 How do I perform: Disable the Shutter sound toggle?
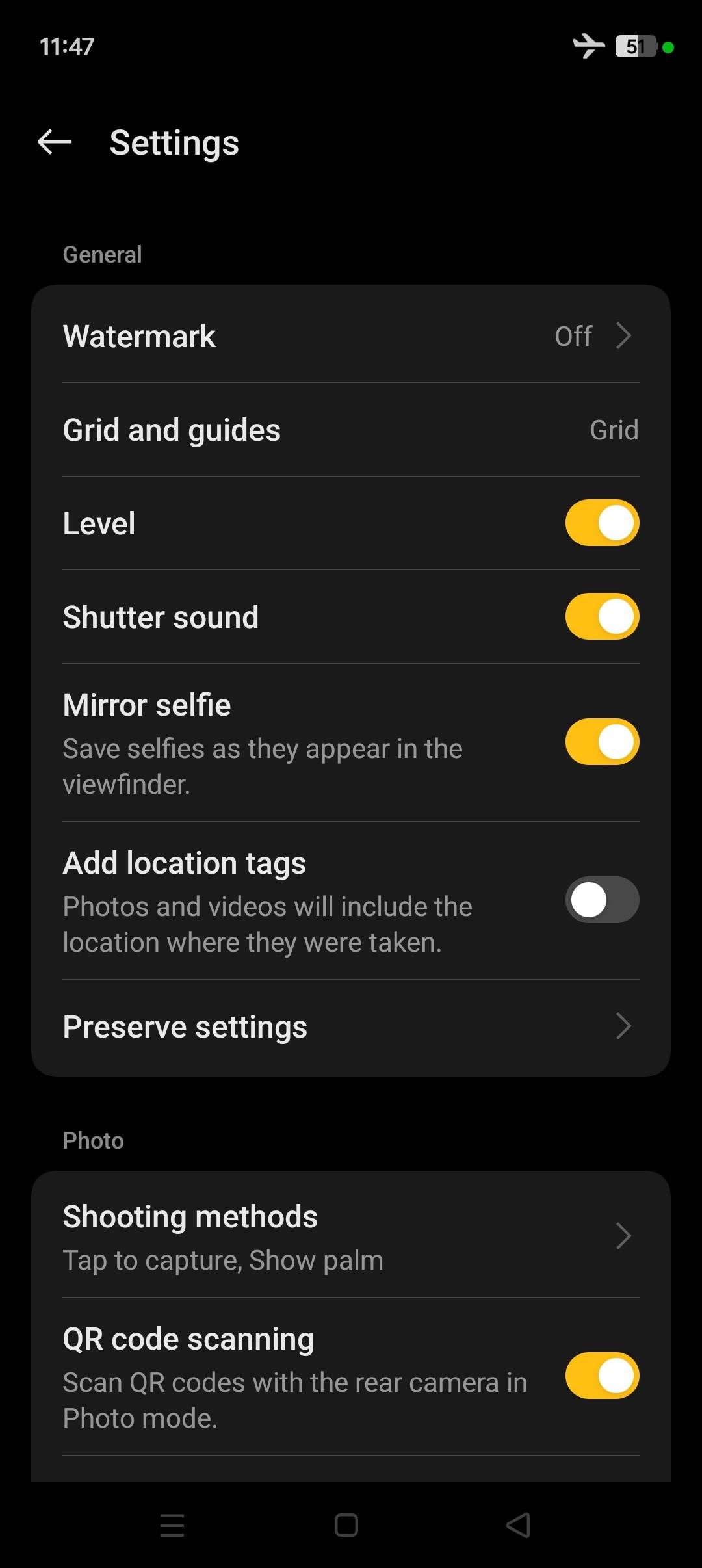(601, 616)
